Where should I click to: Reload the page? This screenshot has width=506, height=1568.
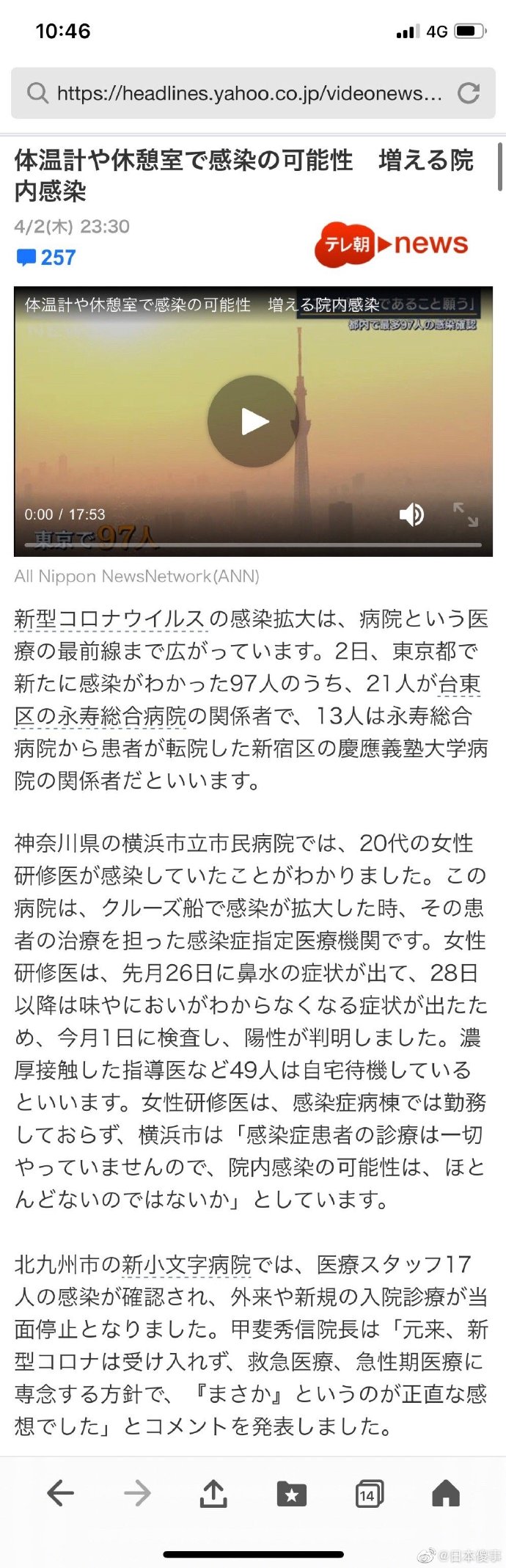pos(469,93)
